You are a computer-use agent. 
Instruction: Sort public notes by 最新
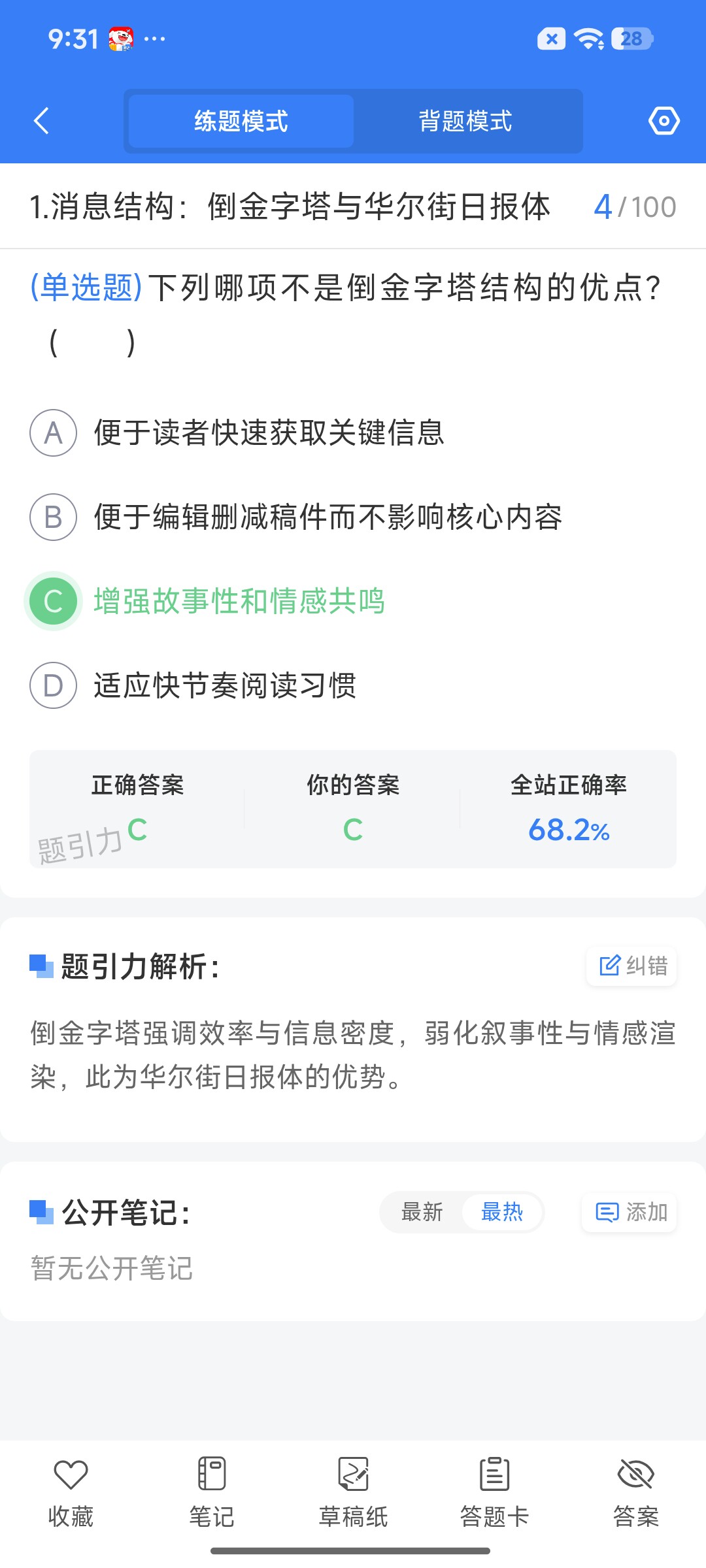[x=422, y=1213]
